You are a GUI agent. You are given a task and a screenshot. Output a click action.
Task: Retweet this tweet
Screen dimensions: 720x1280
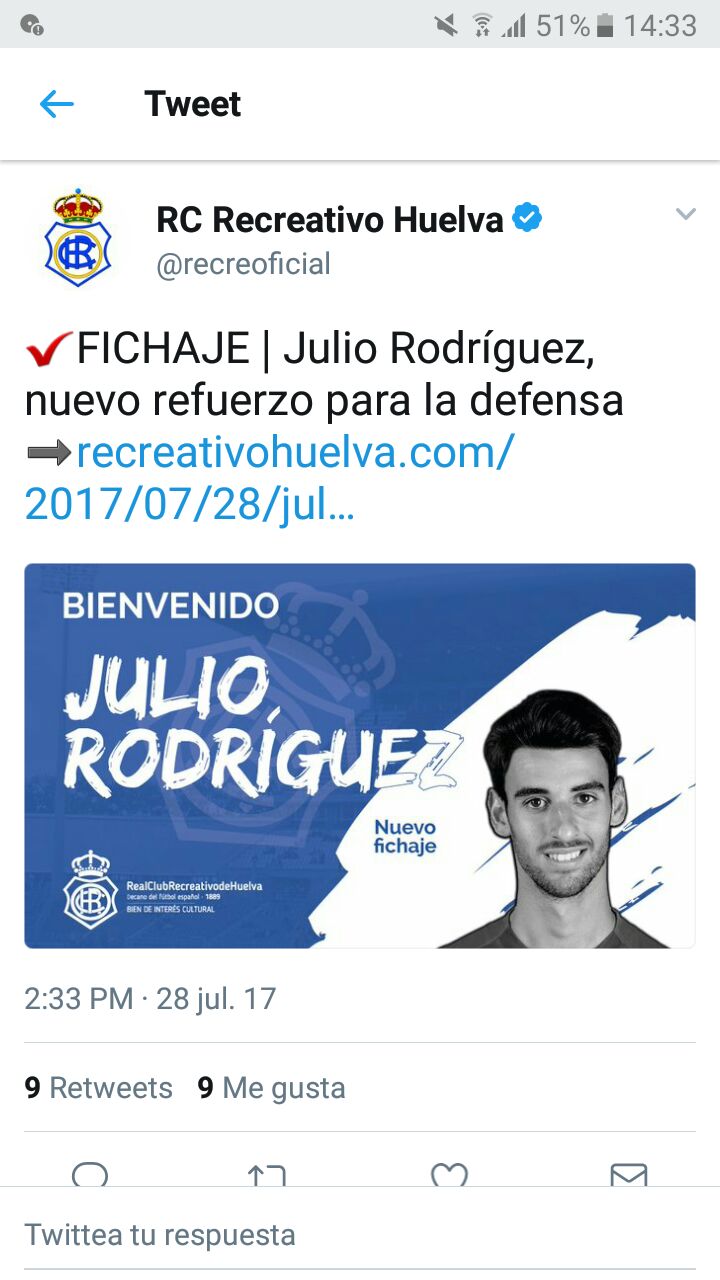[x=267, y=1174]
